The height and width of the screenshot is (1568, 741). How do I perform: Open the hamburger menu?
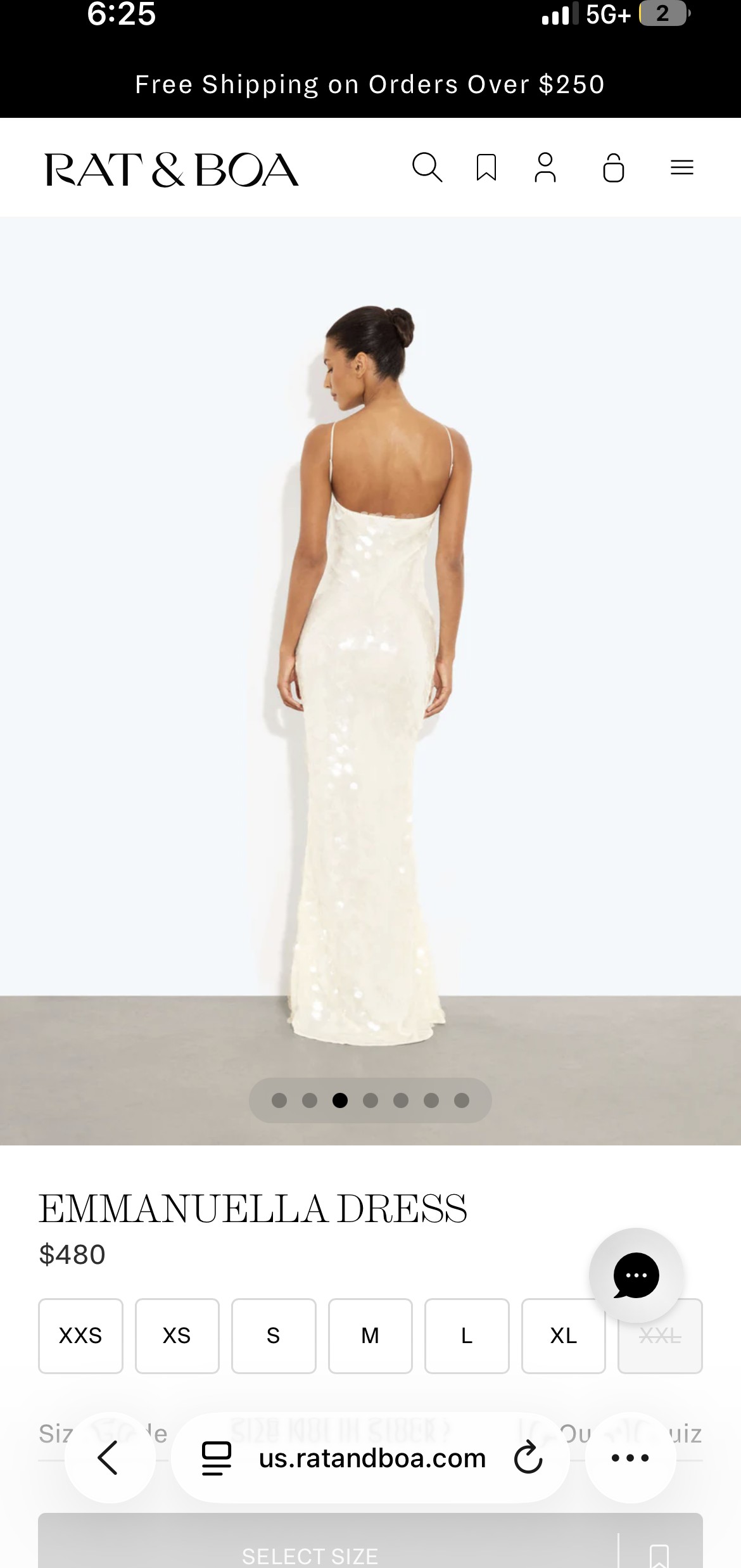click(x=681, y=168)
